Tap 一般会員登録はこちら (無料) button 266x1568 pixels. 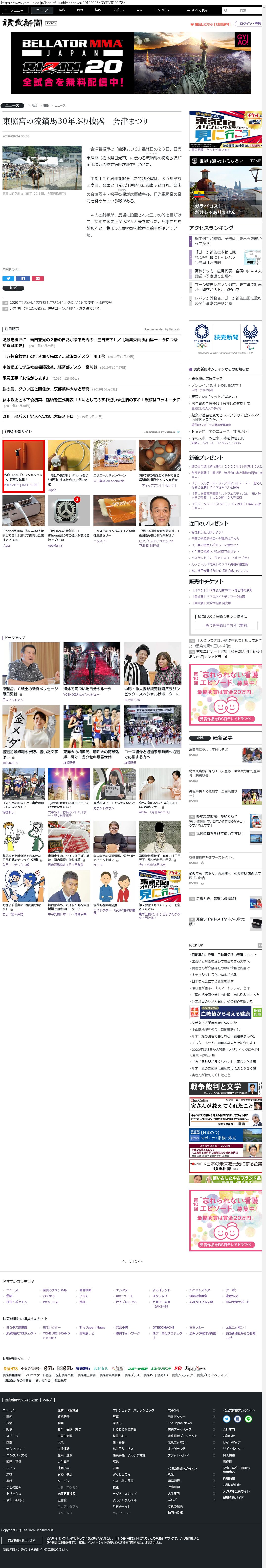pos(225,625)
